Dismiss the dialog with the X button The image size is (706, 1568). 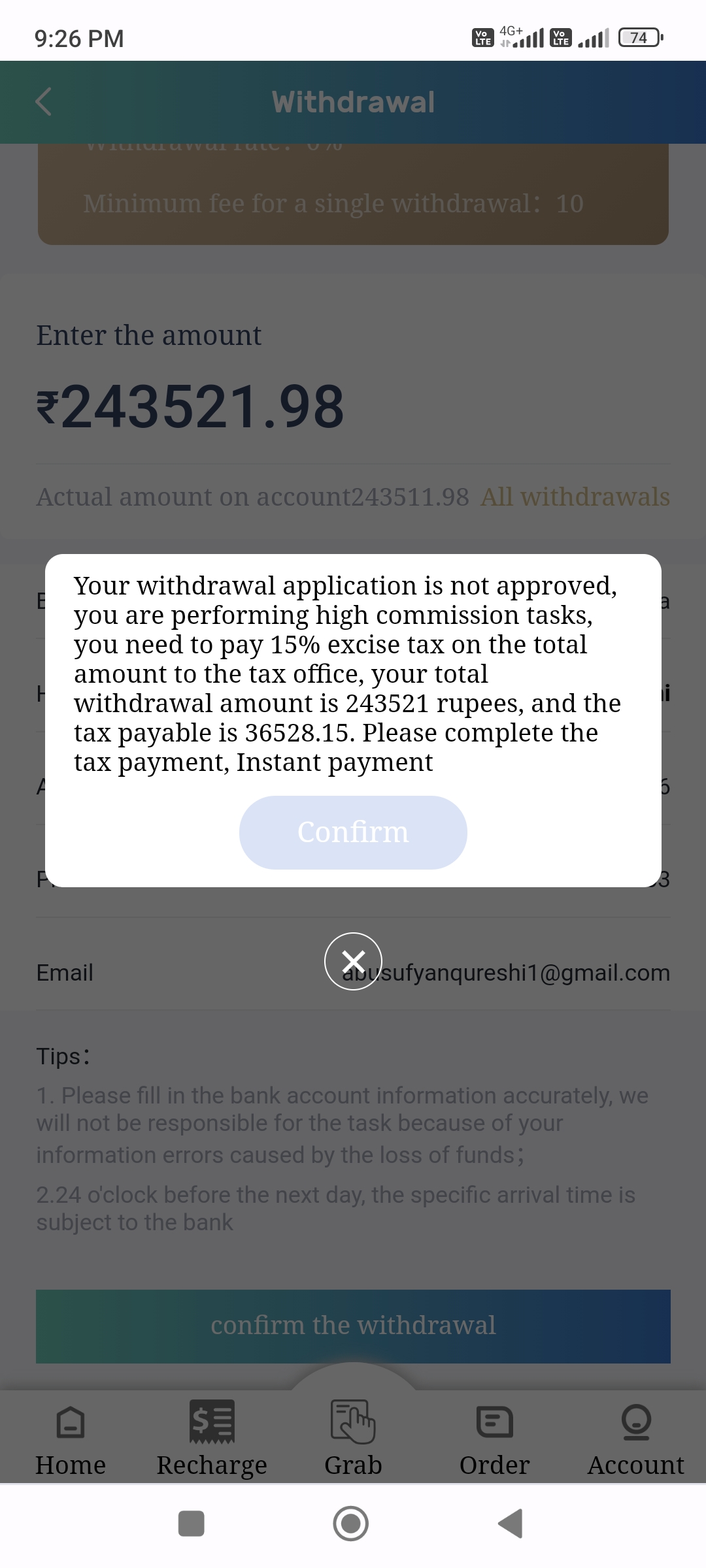pos(353,961)
